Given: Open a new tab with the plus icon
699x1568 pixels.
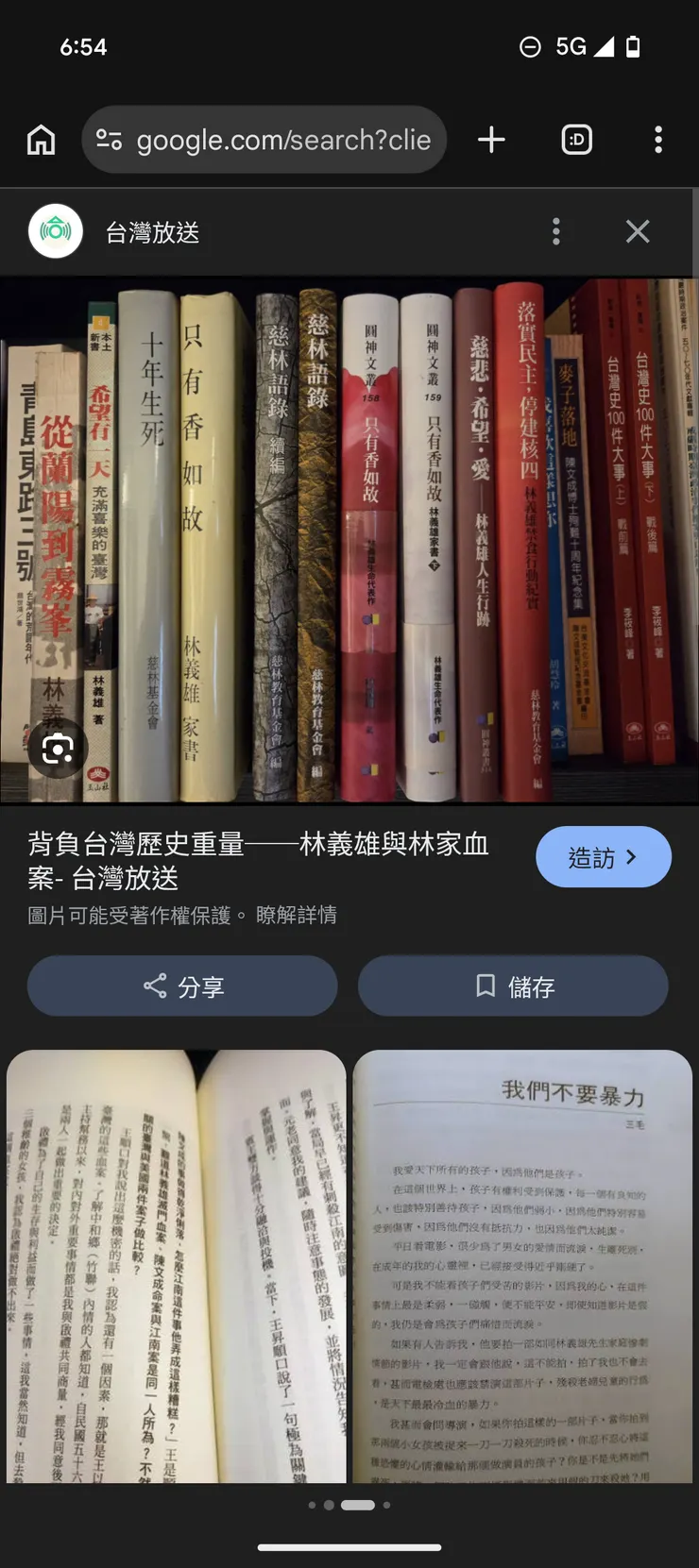Looking at the screenshot, I should click(x=491, y=139).
